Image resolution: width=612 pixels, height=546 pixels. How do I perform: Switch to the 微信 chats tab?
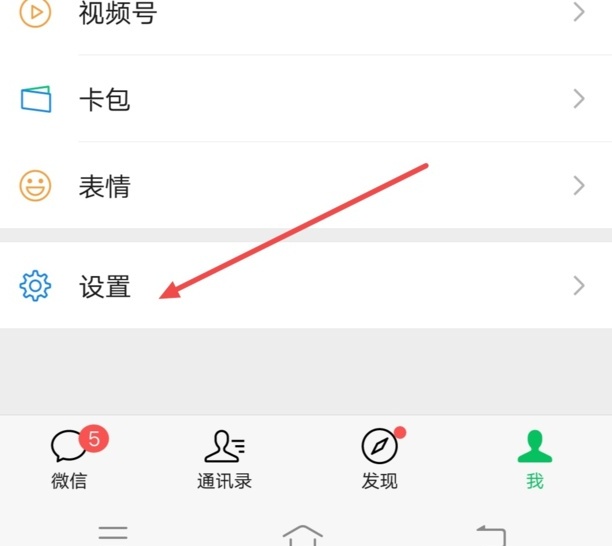tap(70, 458)
